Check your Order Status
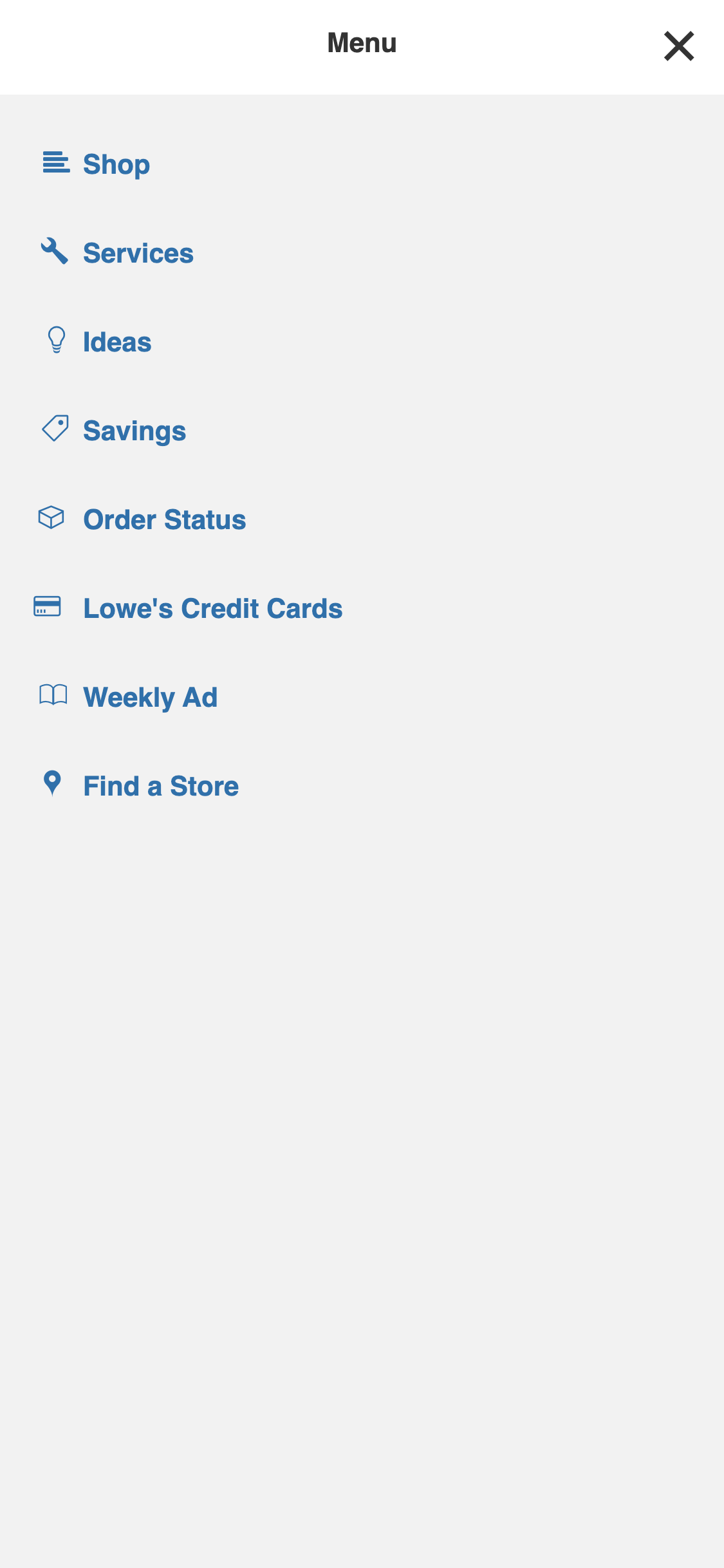This screenshot has width=724, height=1568. [x=165, y=519]
